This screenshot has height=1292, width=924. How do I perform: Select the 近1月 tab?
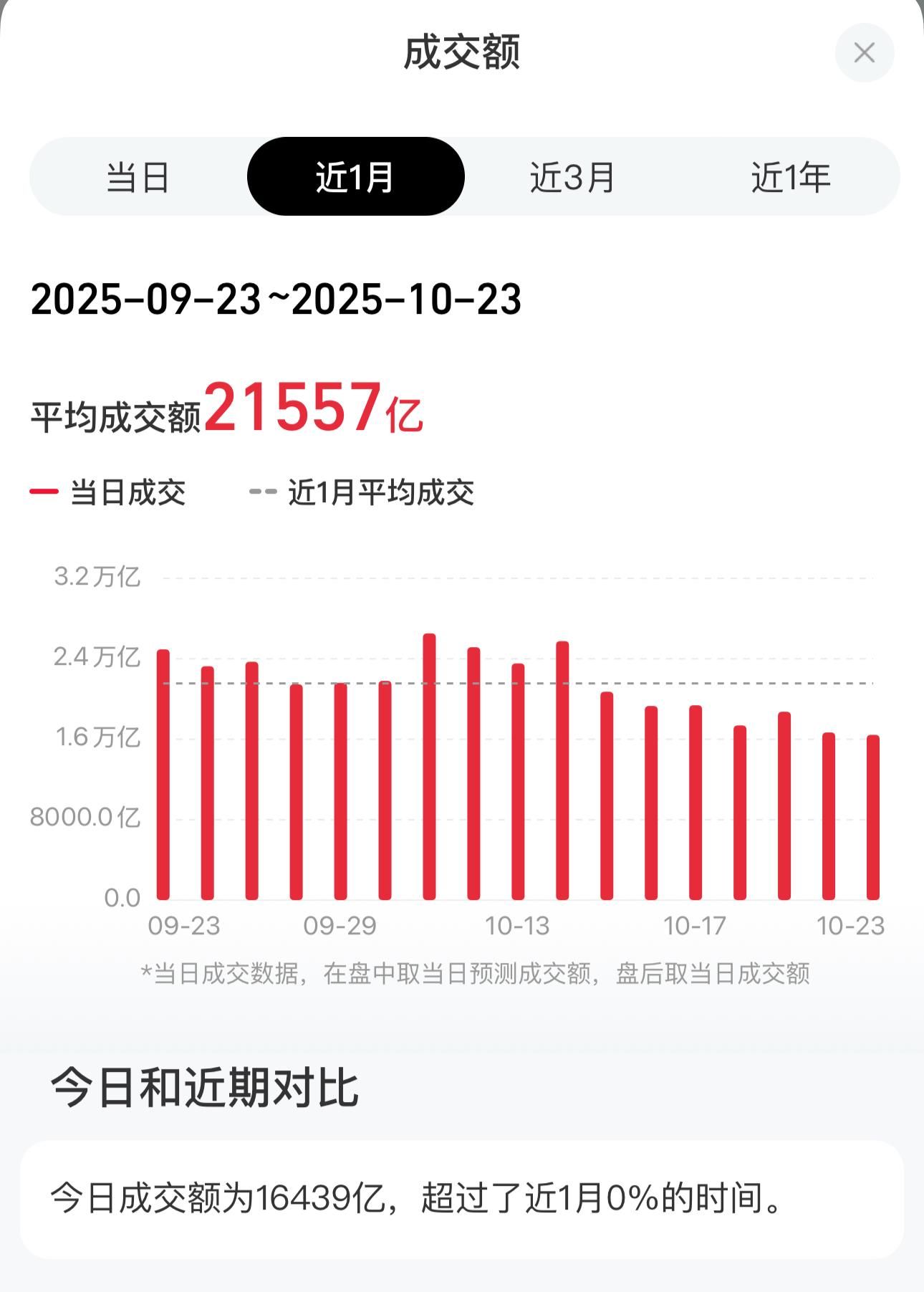click(x=355, y=177)
